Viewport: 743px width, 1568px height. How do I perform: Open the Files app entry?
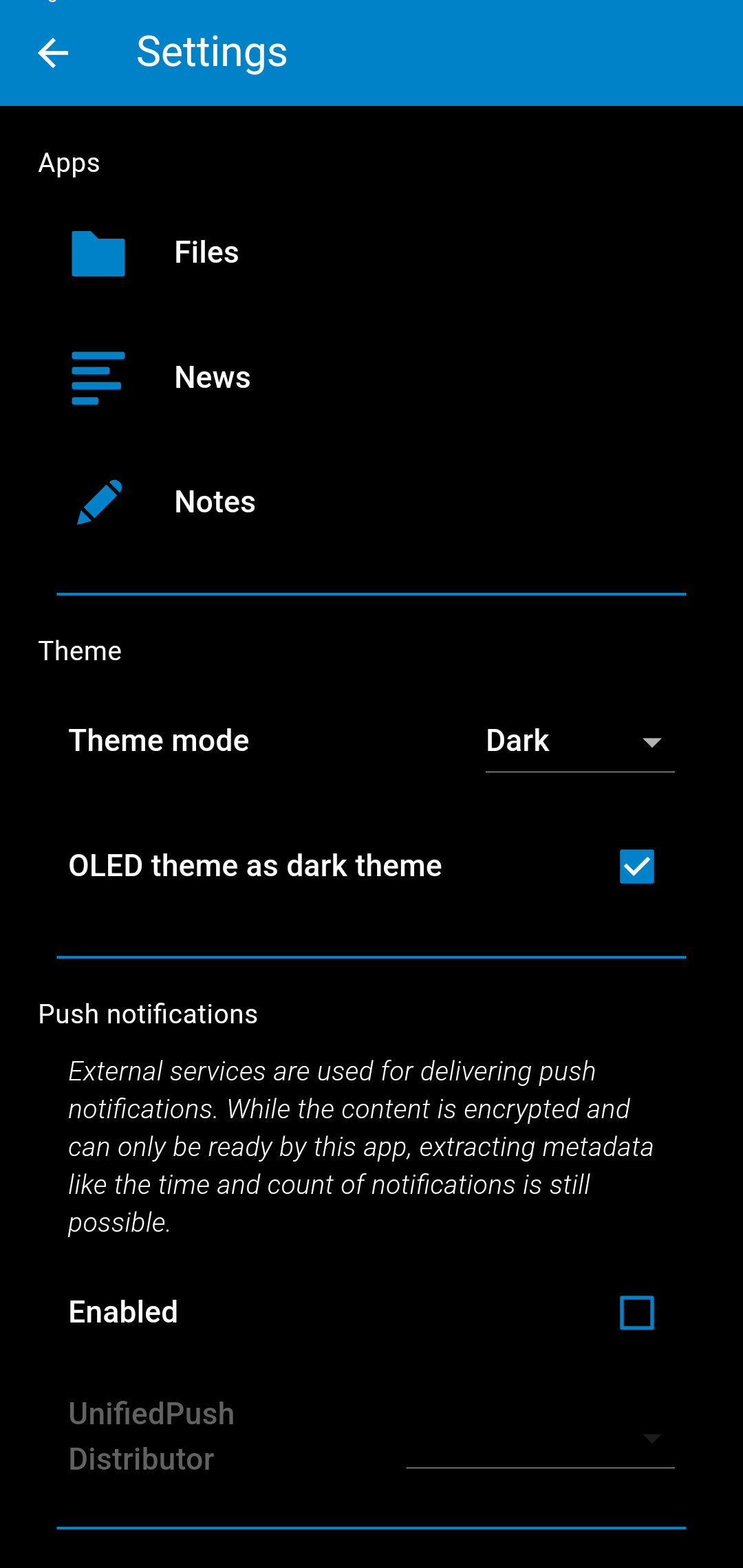[371, 252]
